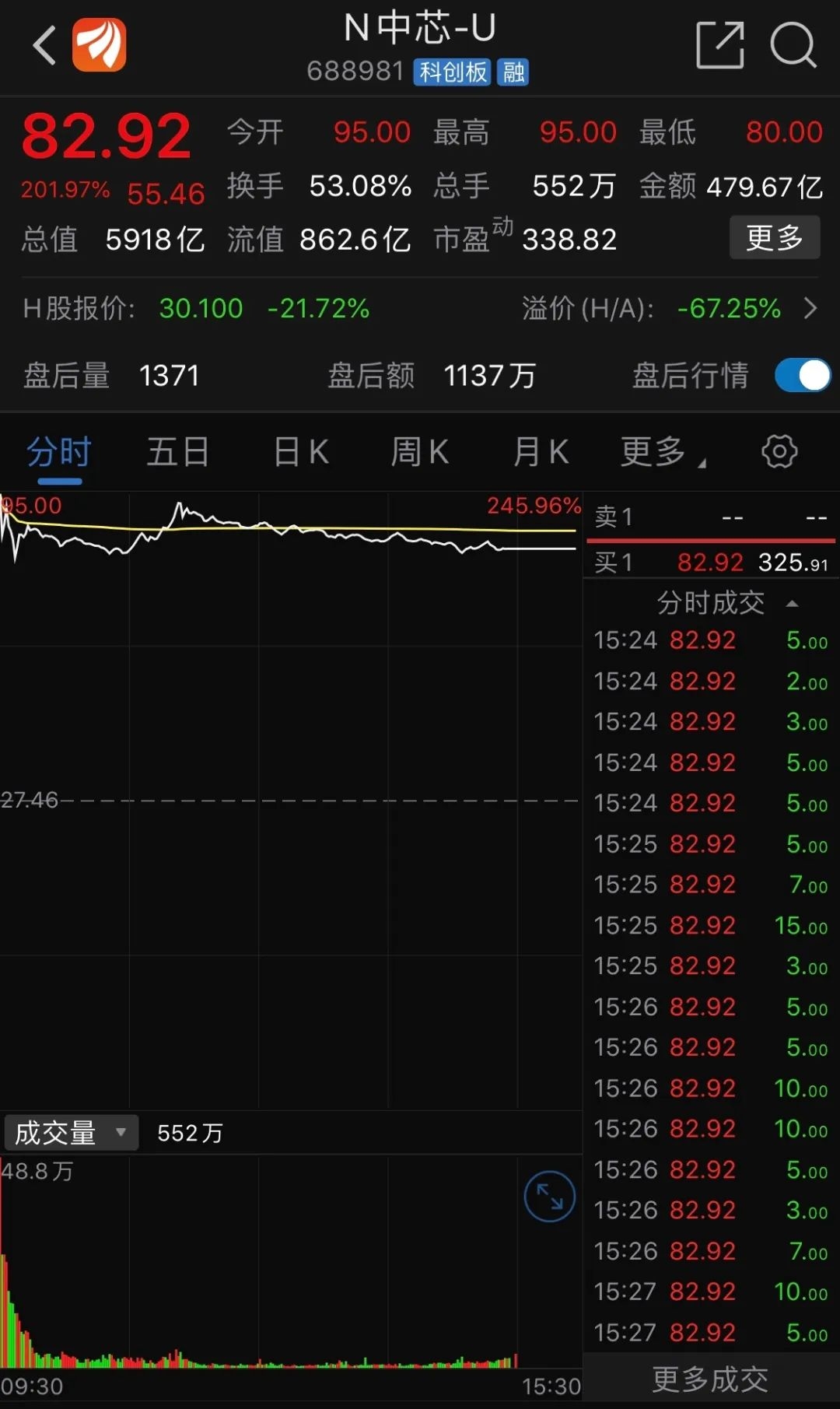The height and width of the screenshot is (1409, 840).
Task: Go back using the top-left arrow
Action: point(45,45)
